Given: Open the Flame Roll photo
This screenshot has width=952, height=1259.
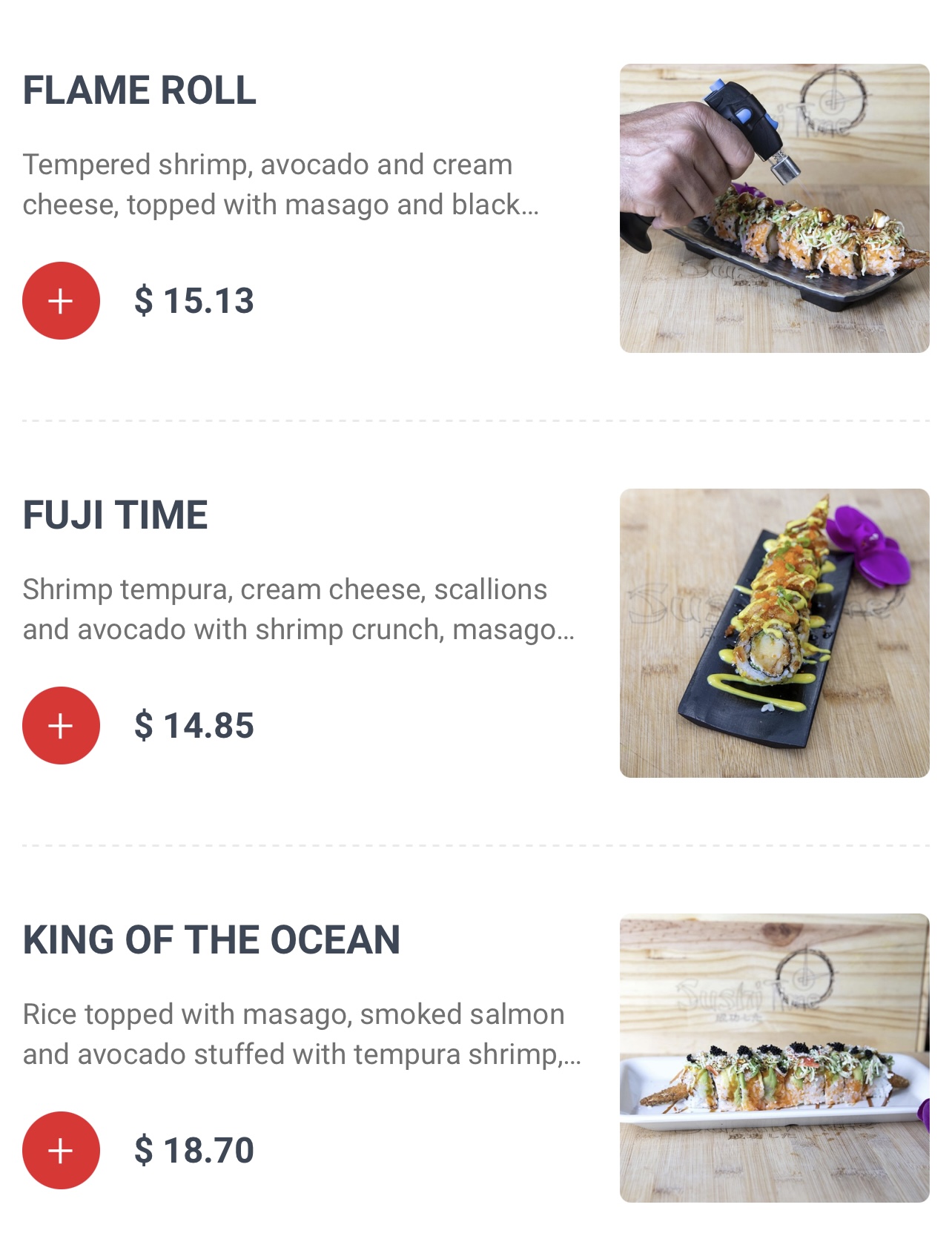Looking at the screenshot, I should (774, 208).
